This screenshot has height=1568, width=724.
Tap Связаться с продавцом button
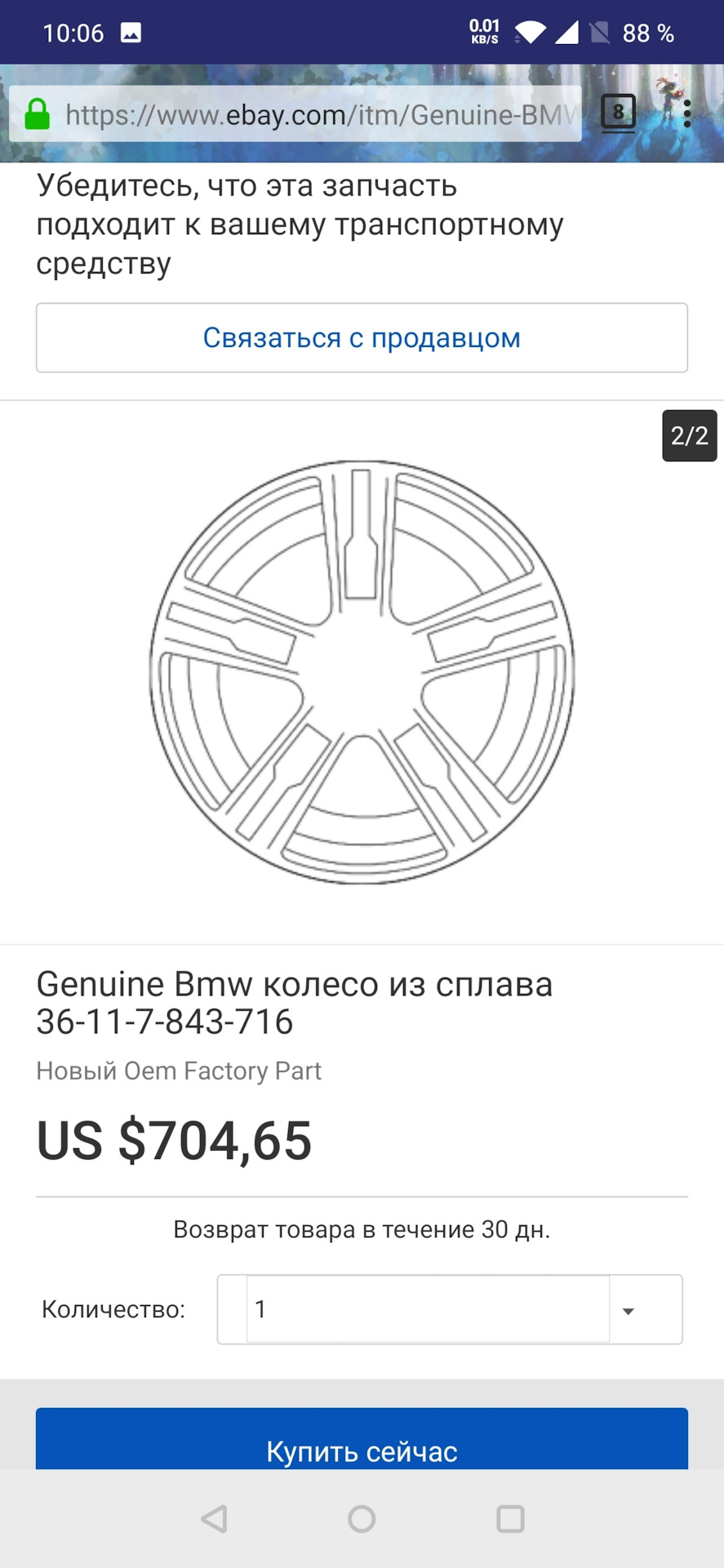coord(362,337)
